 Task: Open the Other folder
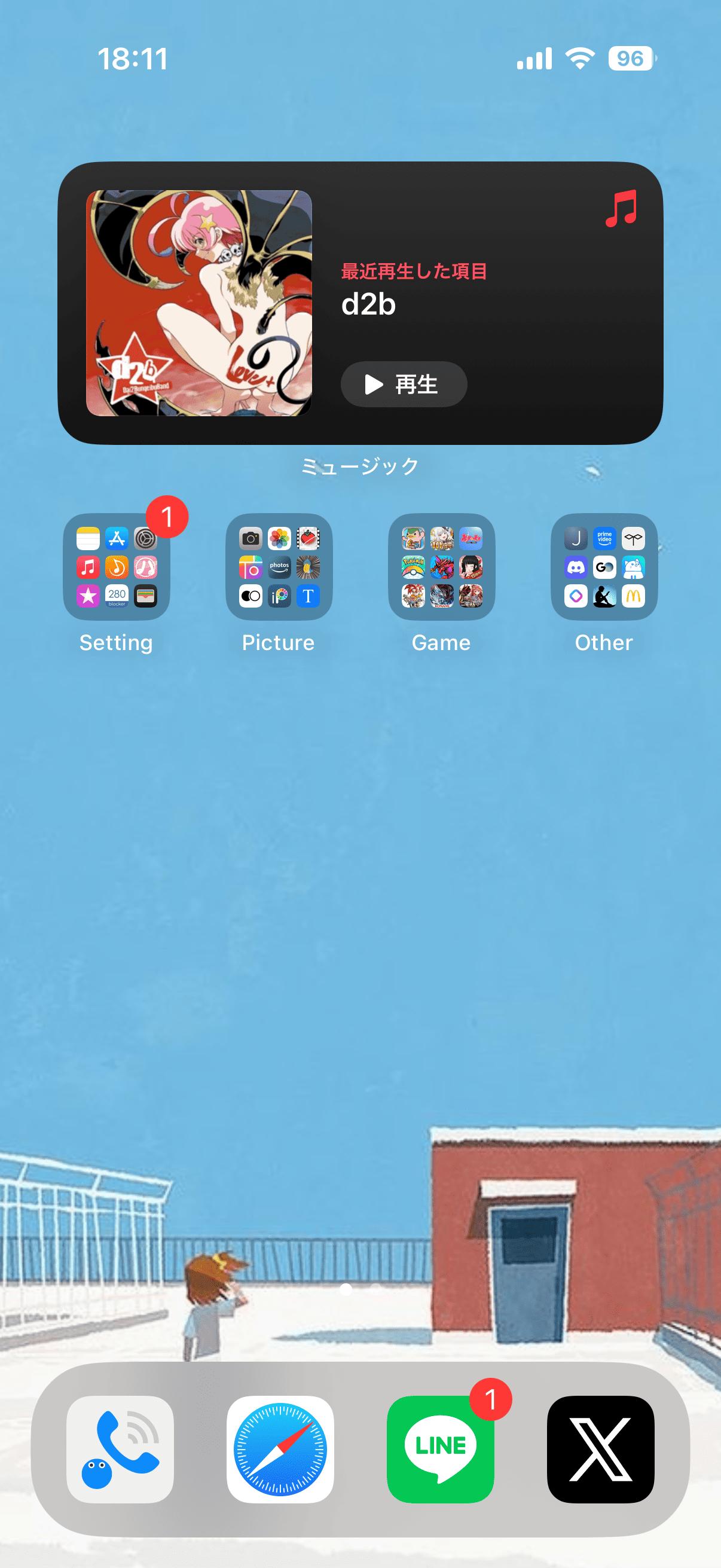[604, 567]
